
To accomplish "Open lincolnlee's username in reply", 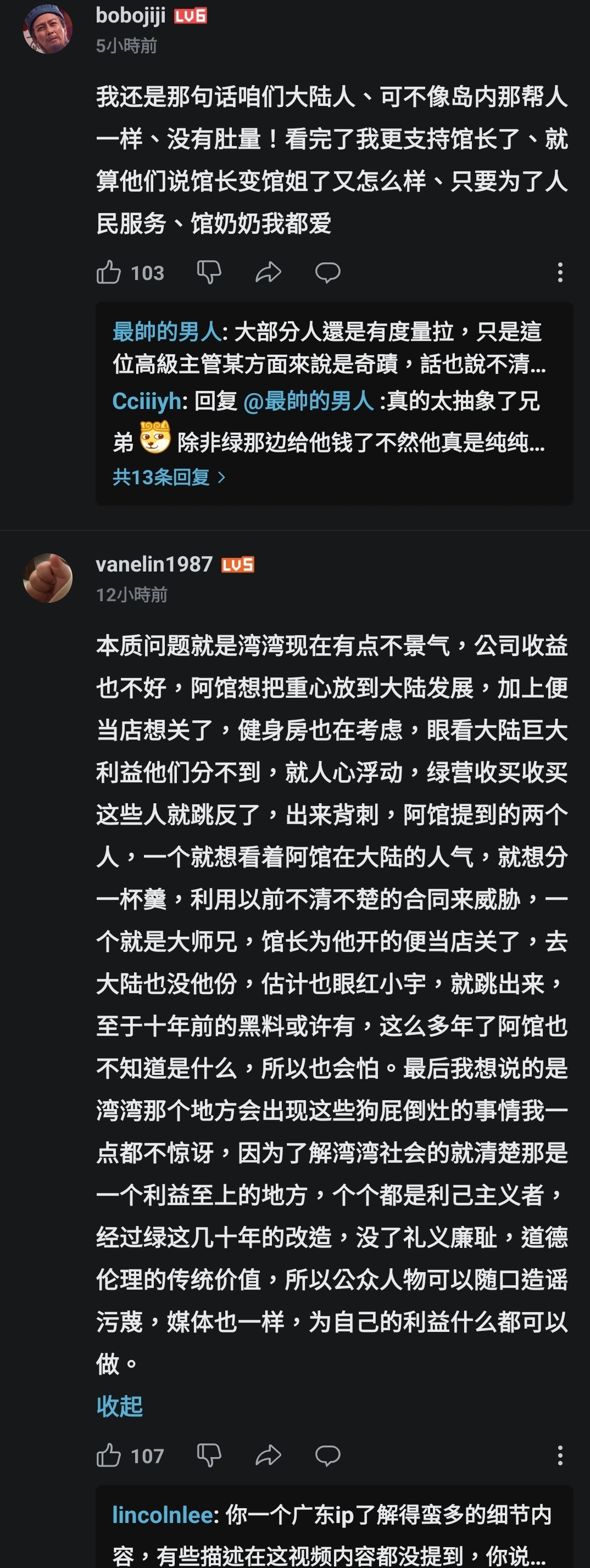I will tap(162, 1515).
